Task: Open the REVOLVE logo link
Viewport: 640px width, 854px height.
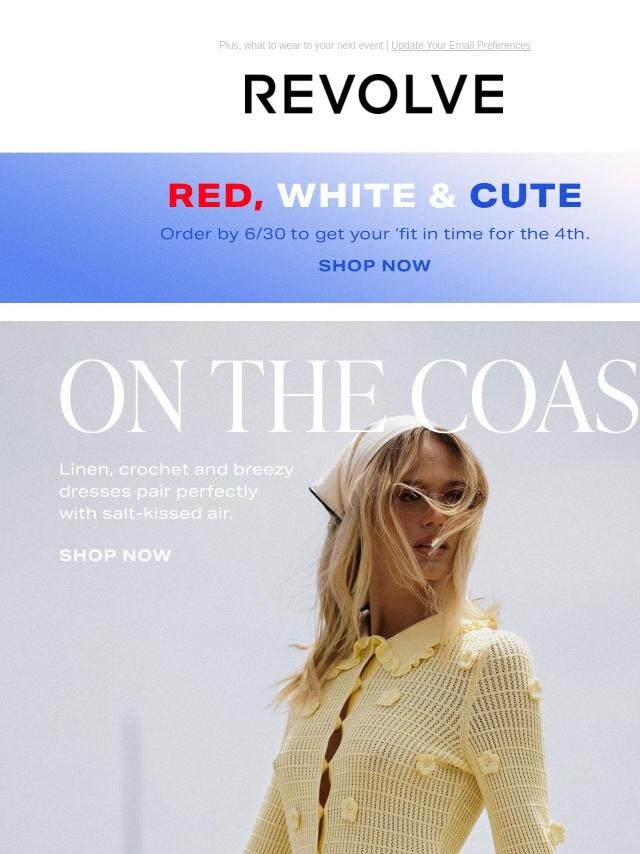Action: point(374,95)
